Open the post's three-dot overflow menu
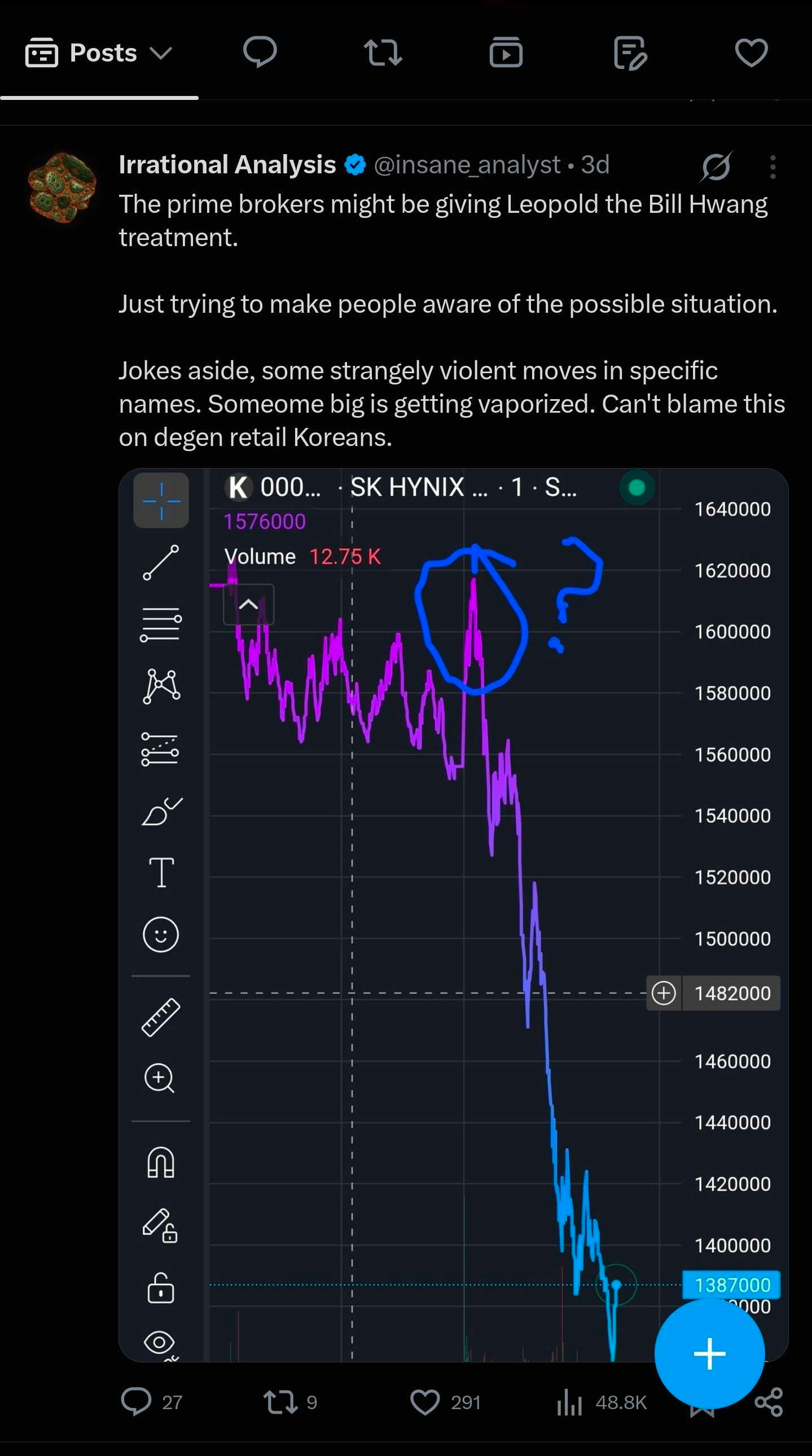Image resolution: width=812 pixels, height=1456 pixels. (x=773, y=167)
